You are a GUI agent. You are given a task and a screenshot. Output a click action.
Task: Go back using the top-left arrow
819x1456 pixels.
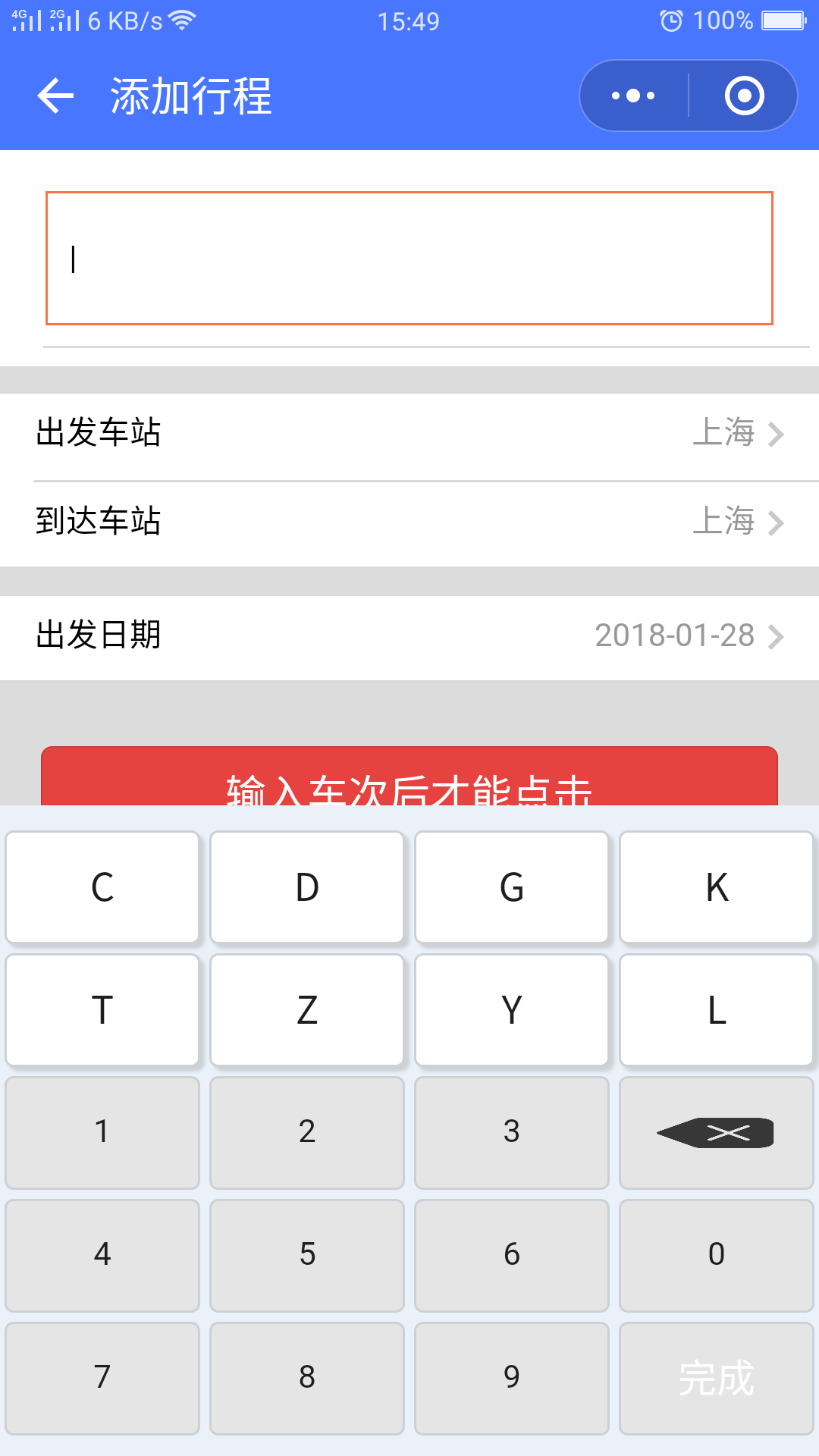(55, 96)
